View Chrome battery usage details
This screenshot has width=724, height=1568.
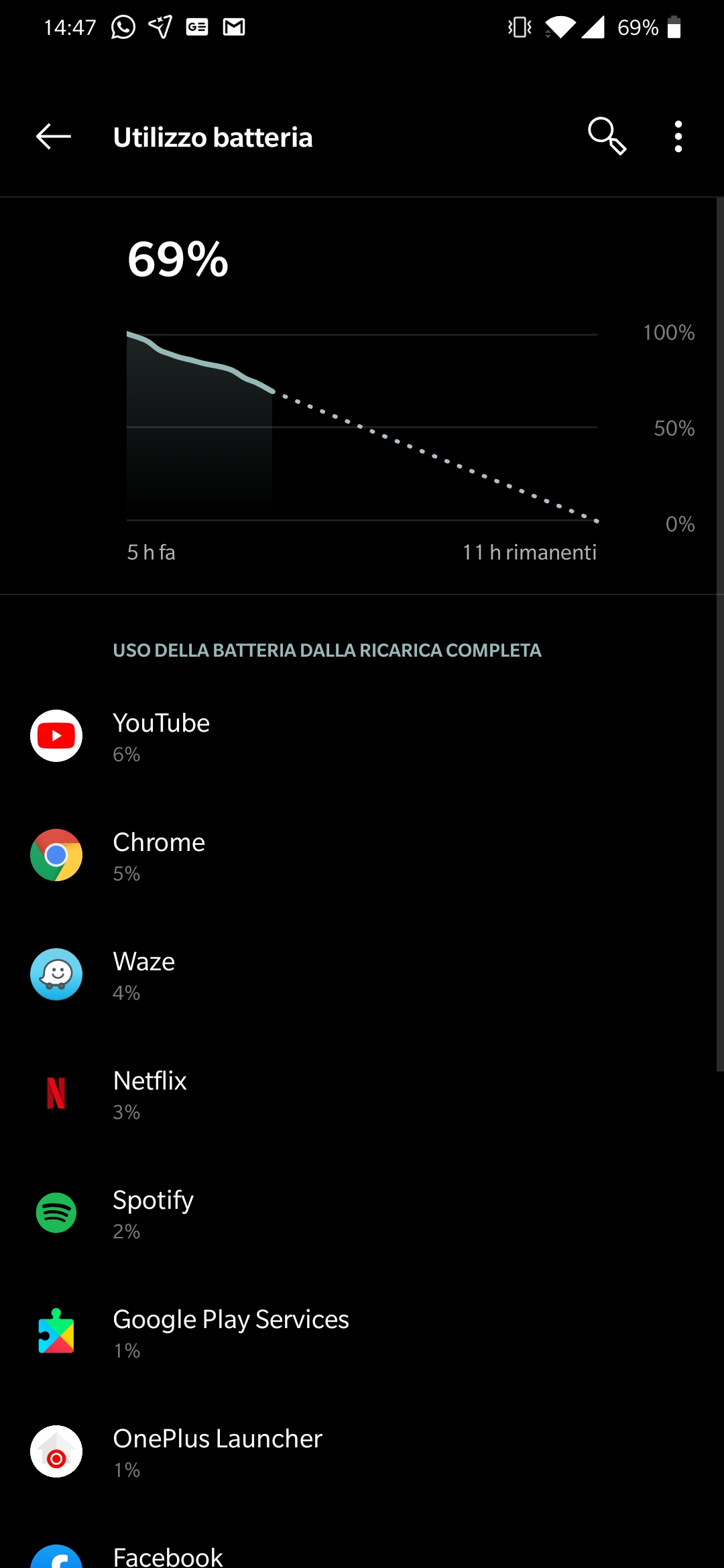362,856
